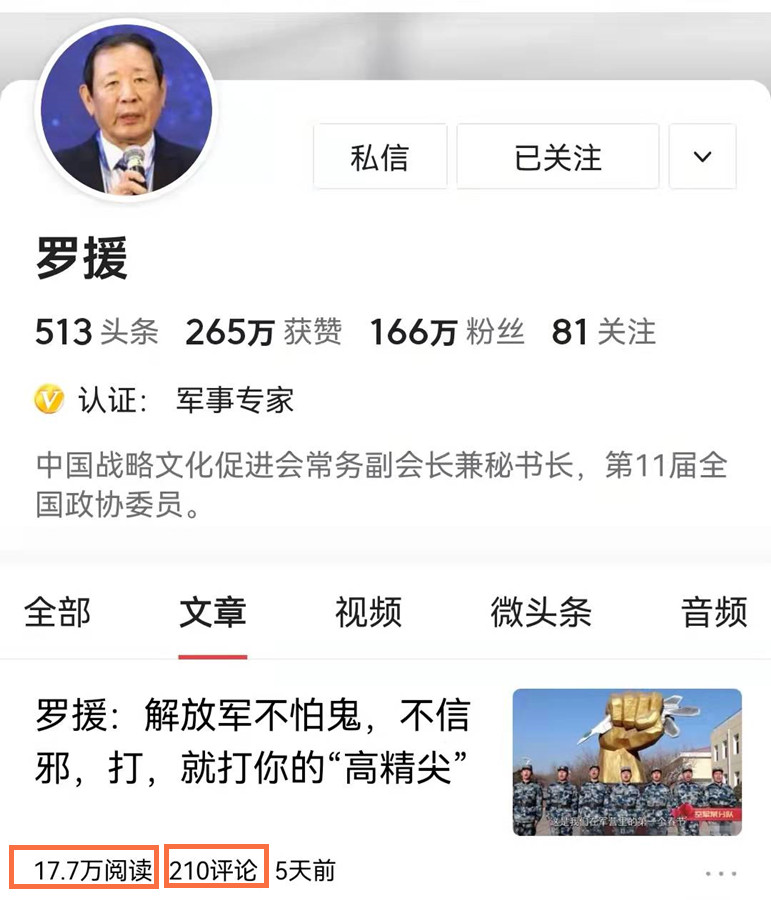Open the article's soldiers thumbnail image

(627, 762)
